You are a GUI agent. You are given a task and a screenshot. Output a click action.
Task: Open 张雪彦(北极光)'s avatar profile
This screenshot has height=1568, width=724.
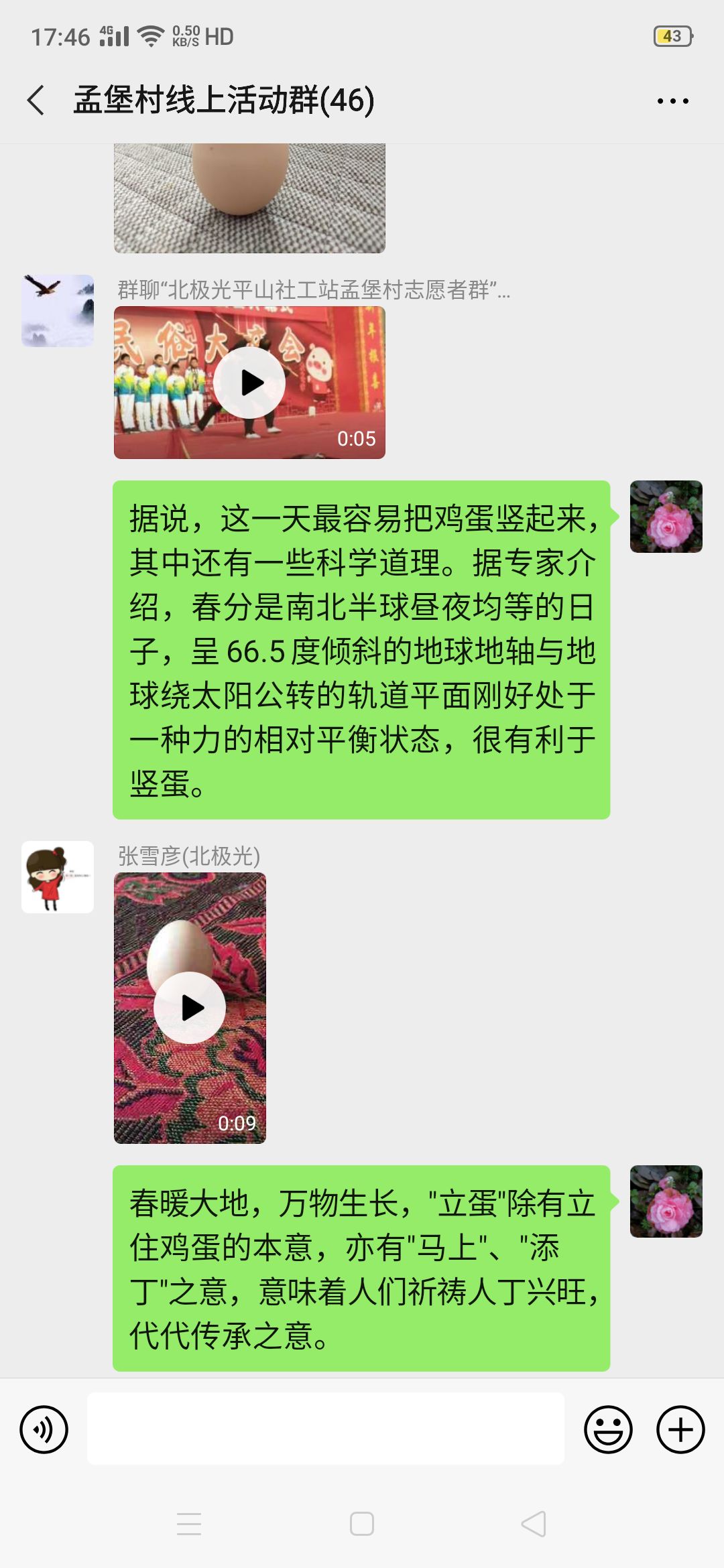coord(58,877)
